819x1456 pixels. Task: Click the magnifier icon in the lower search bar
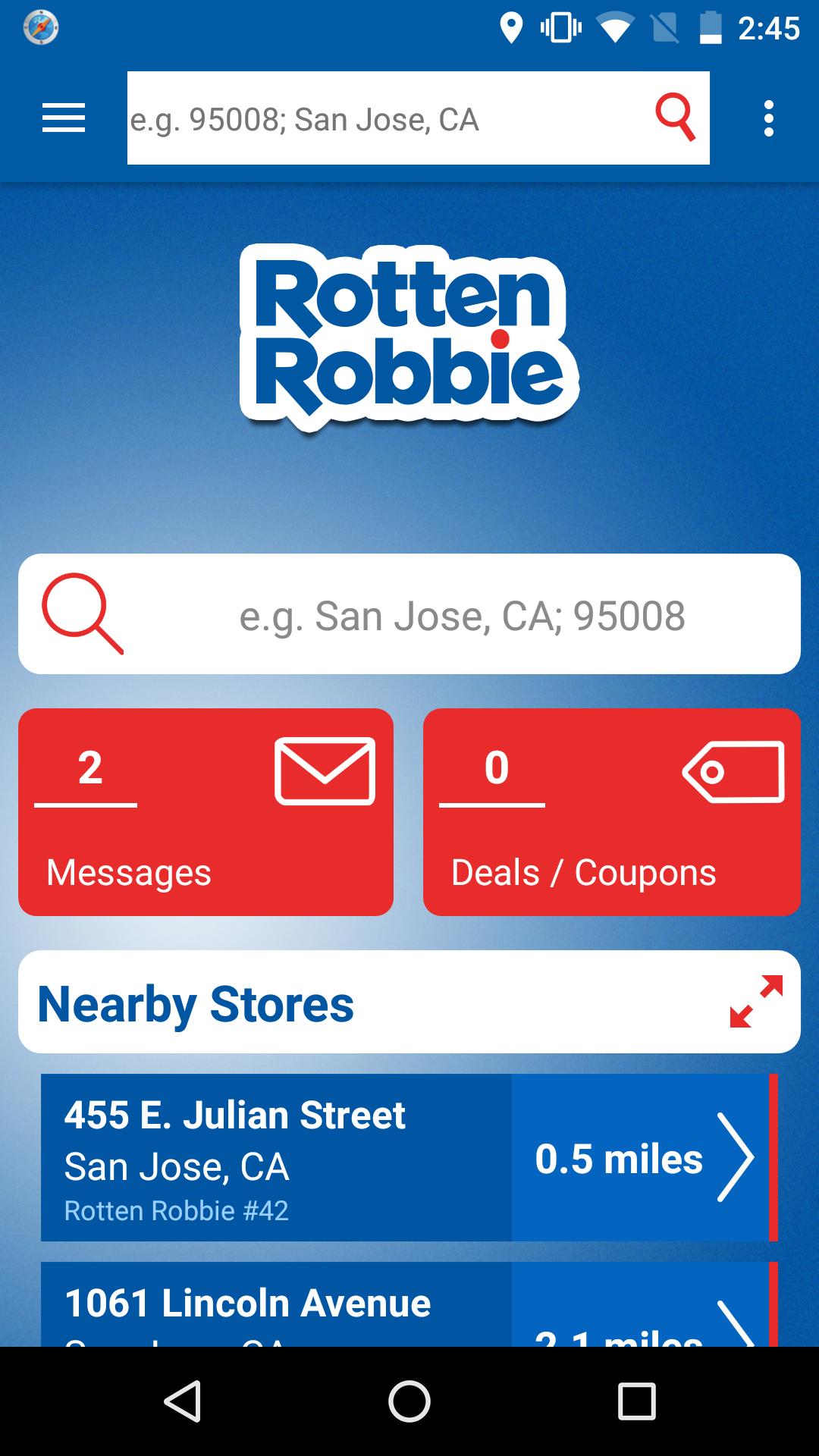pyautogui.click(x=84, y=614)
